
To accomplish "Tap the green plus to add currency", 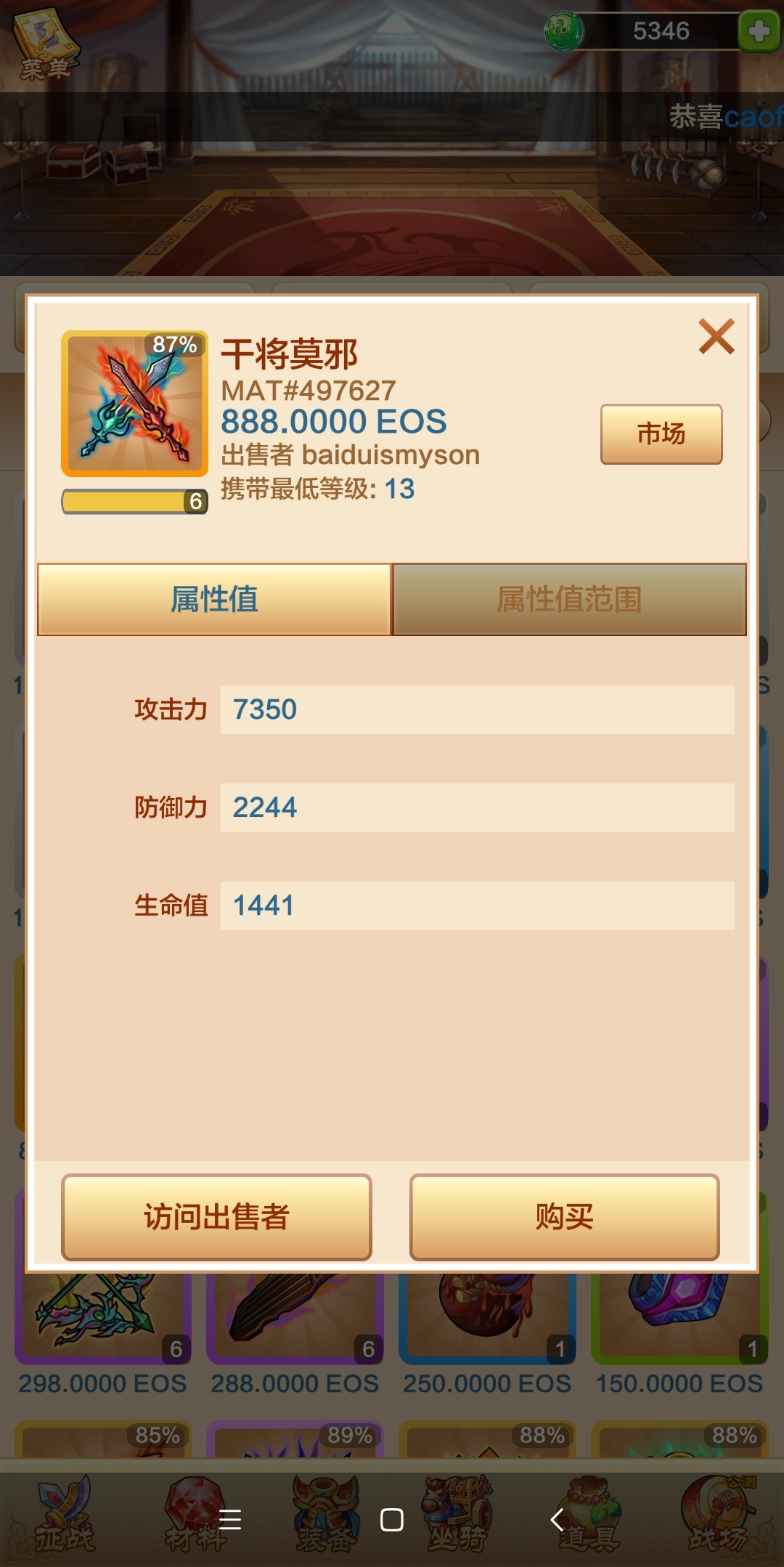I will pyautogui.click(x=757, y=32).
